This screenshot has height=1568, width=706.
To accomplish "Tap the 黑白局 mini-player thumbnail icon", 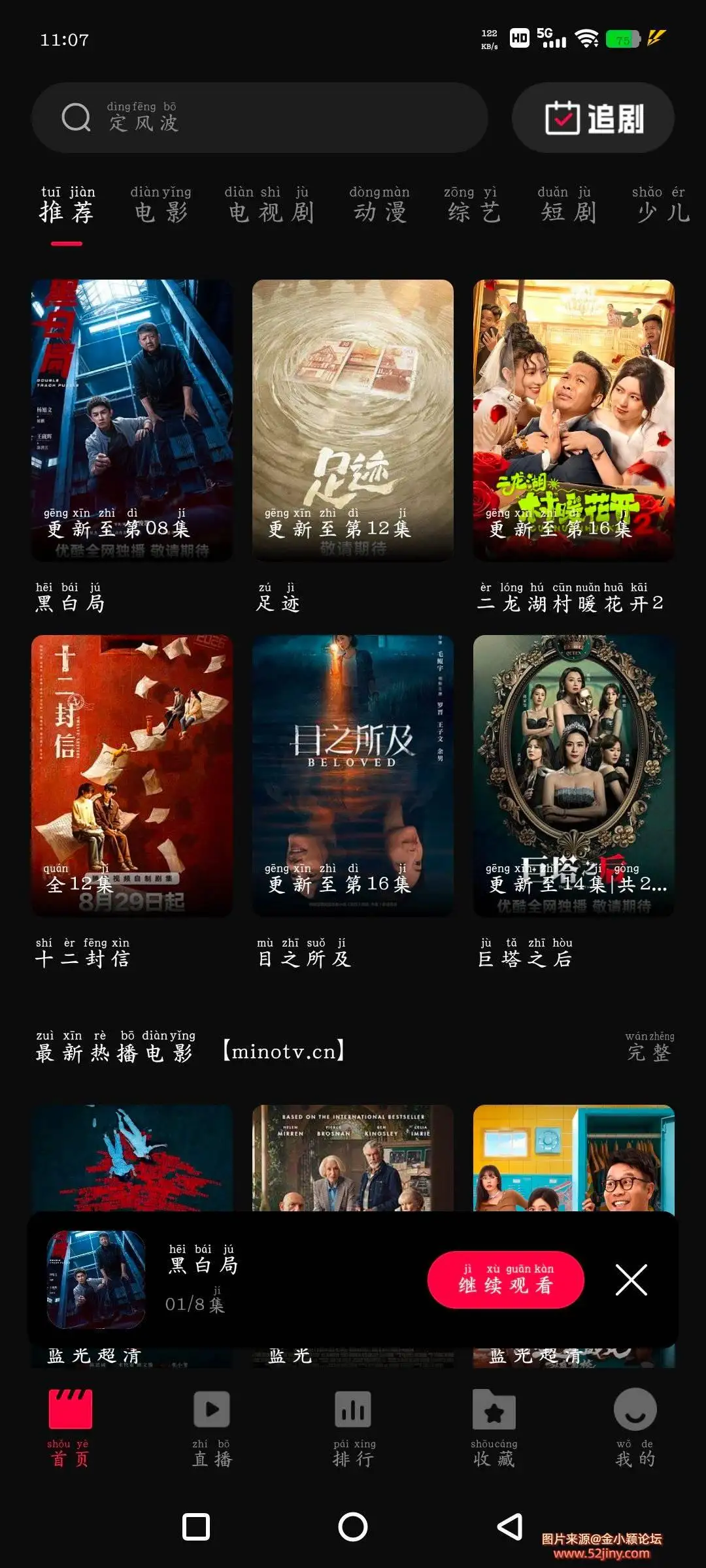I will click(95, 1279).
